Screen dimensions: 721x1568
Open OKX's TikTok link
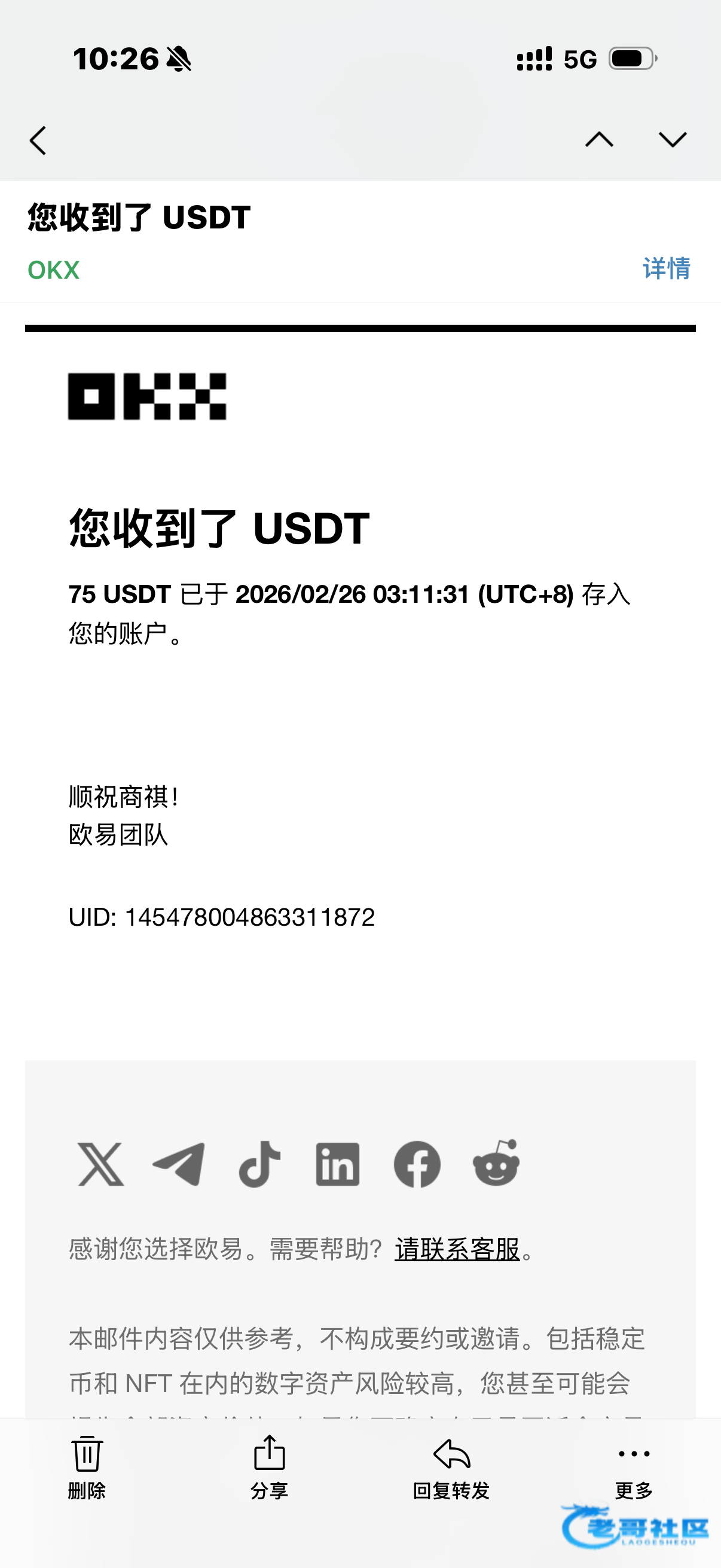[260, 1164]
